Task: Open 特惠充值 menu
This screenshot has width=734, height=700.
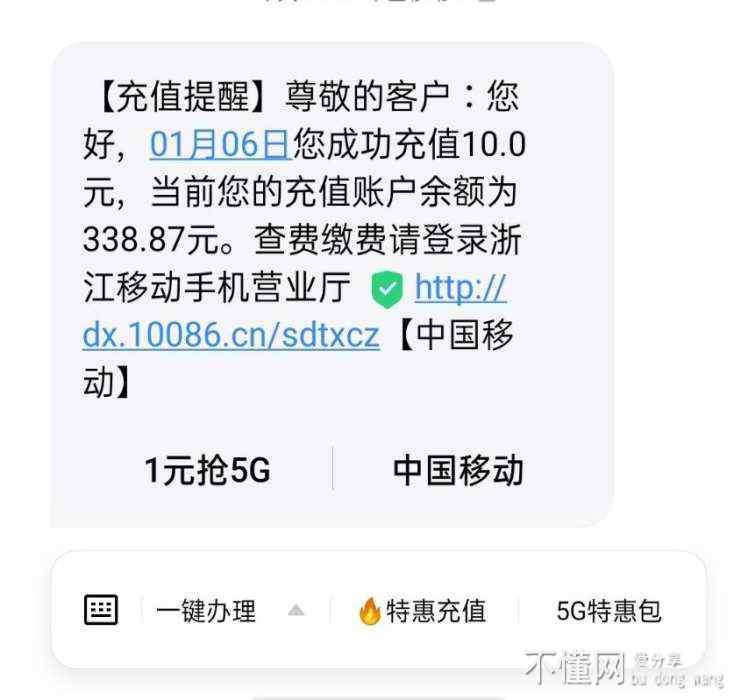Action: coord(422,610)
